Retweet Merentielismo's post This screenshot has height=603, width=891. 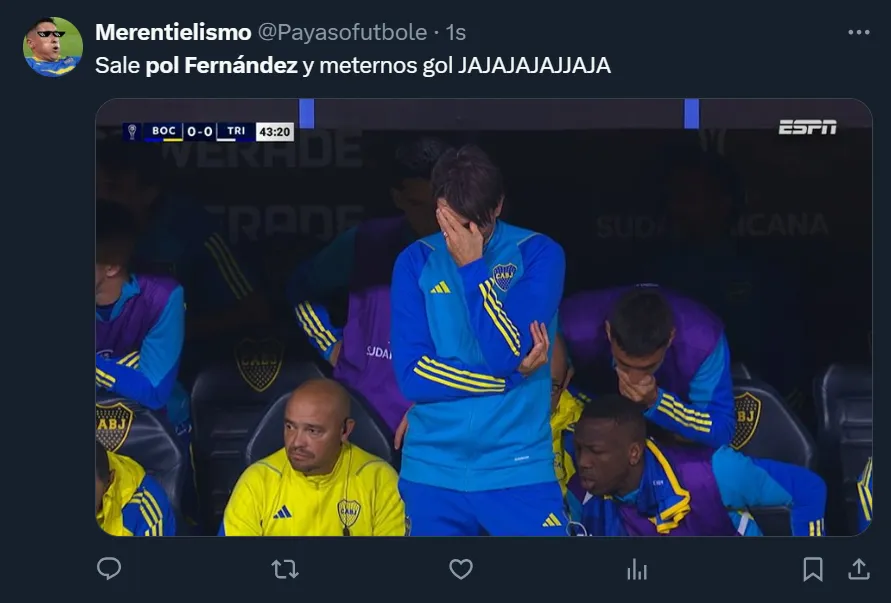[x=285, y=569]
